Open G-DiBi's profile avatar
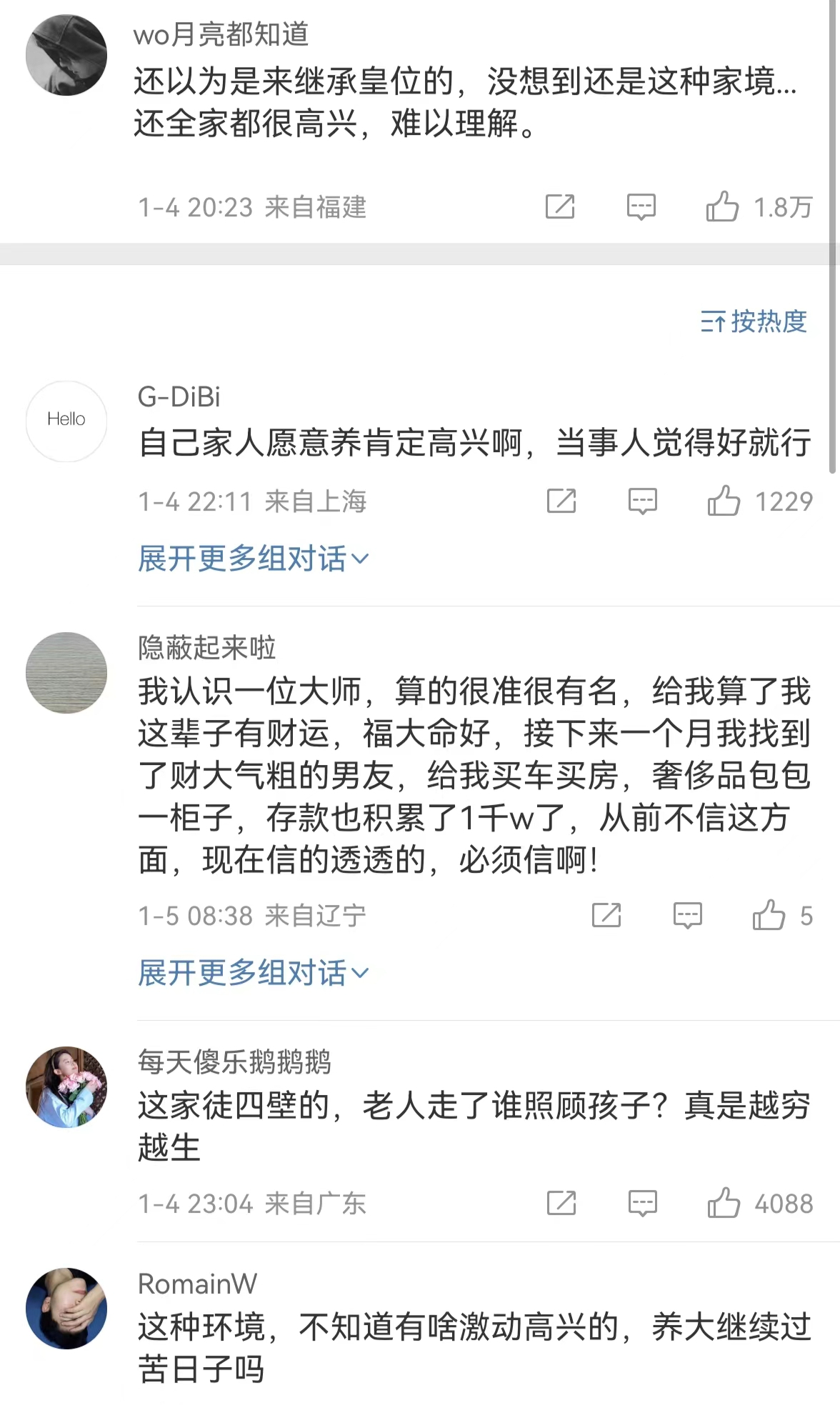 tap(66, 421)
